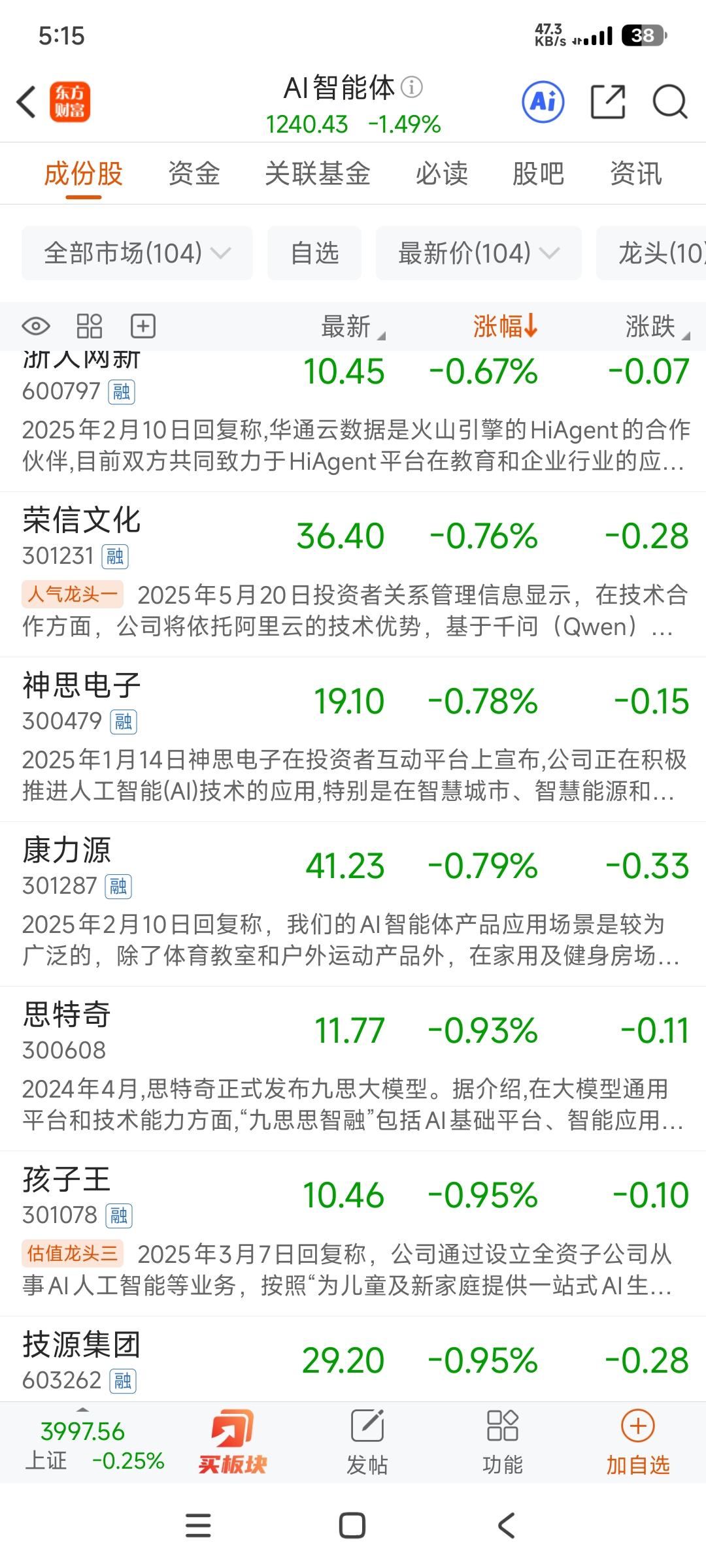Open the 股吧 tab

[539, 174]
